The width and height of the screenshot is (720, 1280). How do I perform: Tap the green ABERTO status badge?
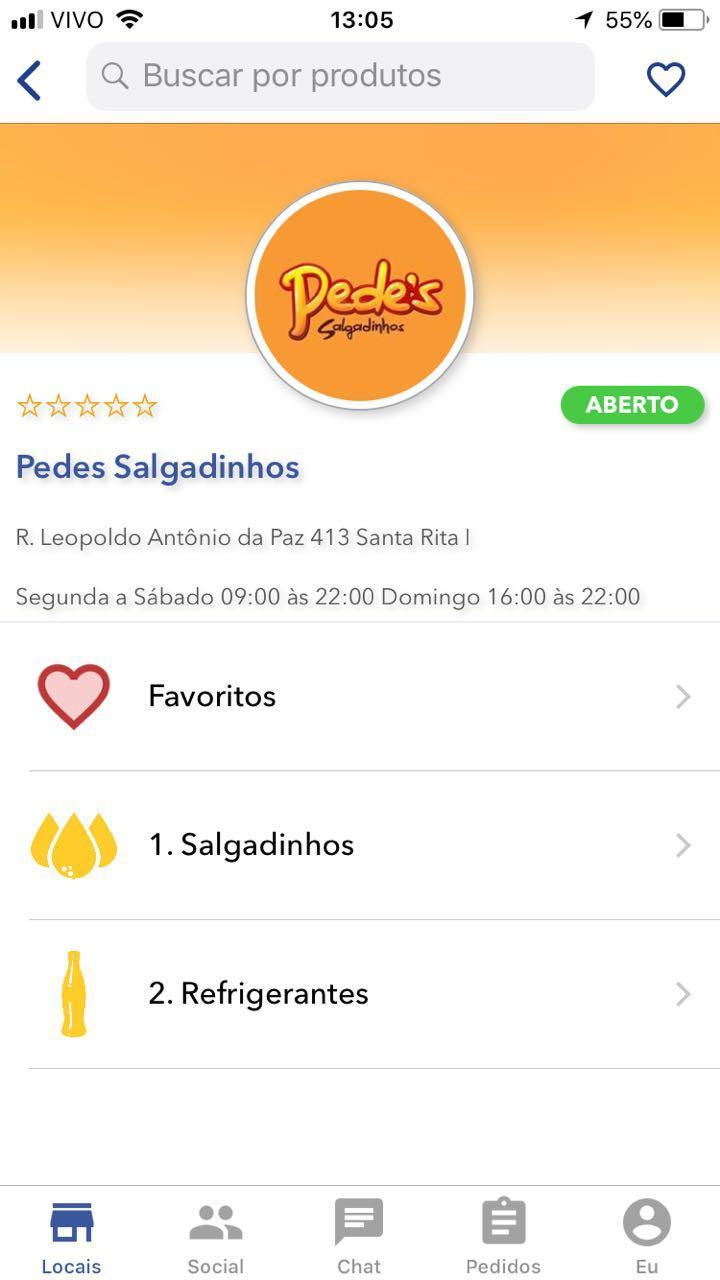click(632, 404)
